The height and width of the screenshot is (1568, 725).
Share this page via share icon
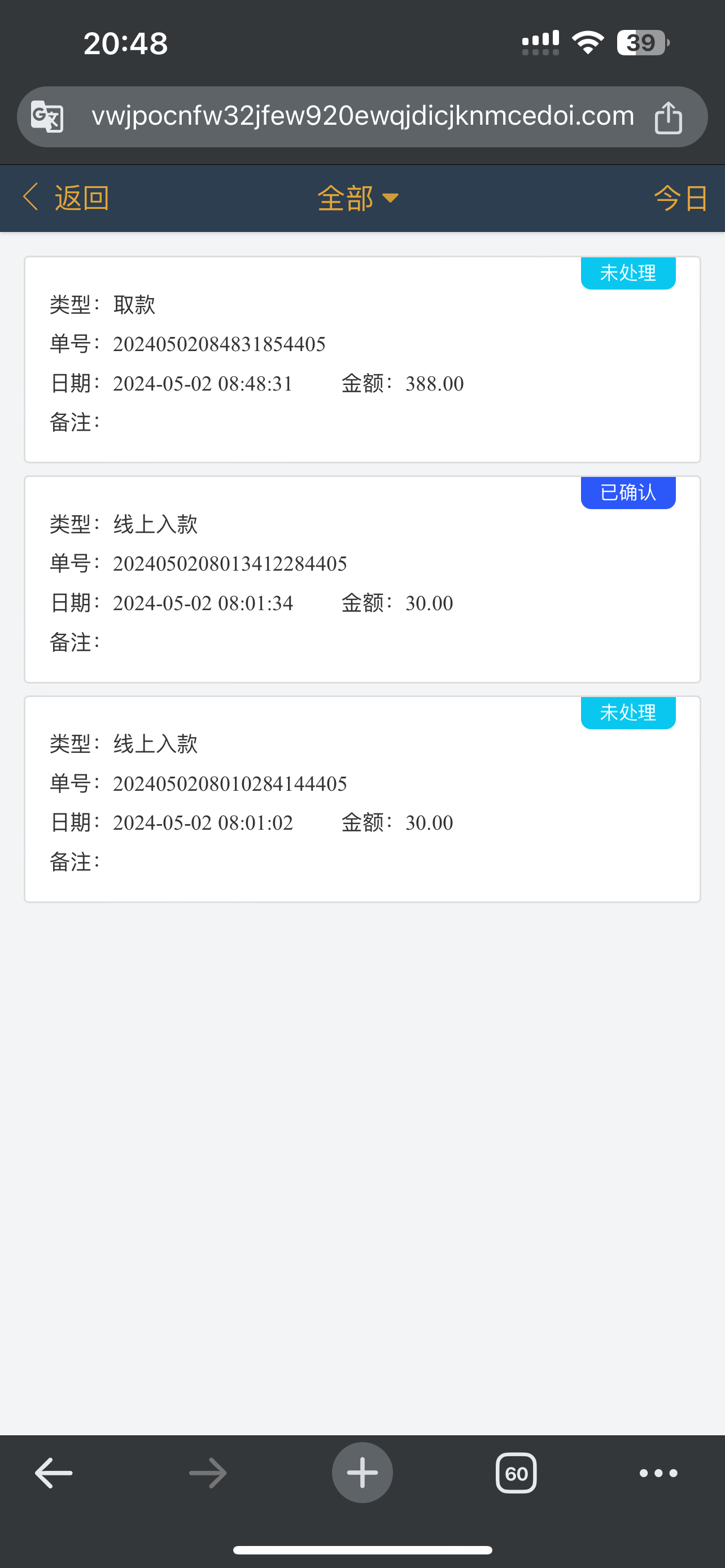[x=668, y=117]
